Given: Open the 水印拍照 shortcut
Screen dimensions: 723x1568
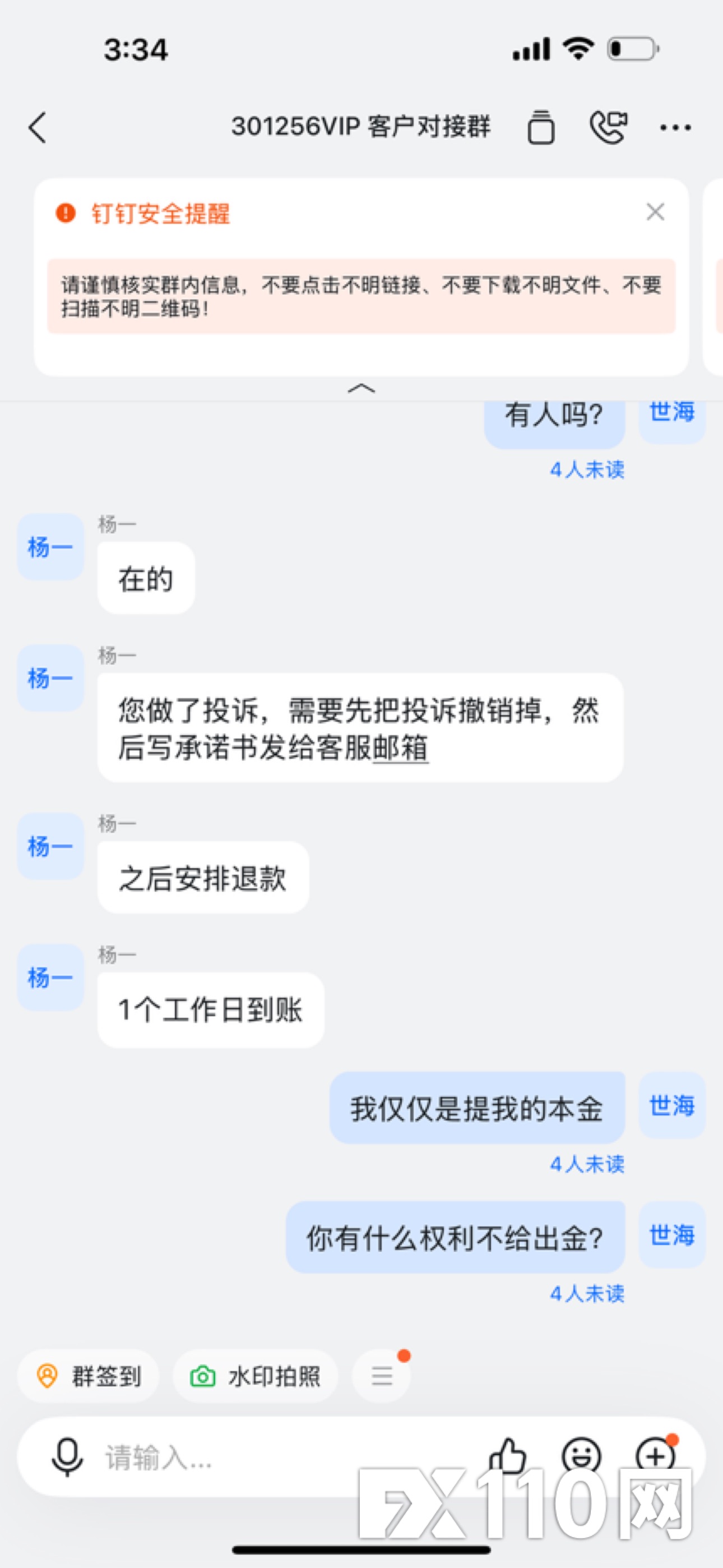Looking at the screenshot, I should click(x=256, y=1376).
